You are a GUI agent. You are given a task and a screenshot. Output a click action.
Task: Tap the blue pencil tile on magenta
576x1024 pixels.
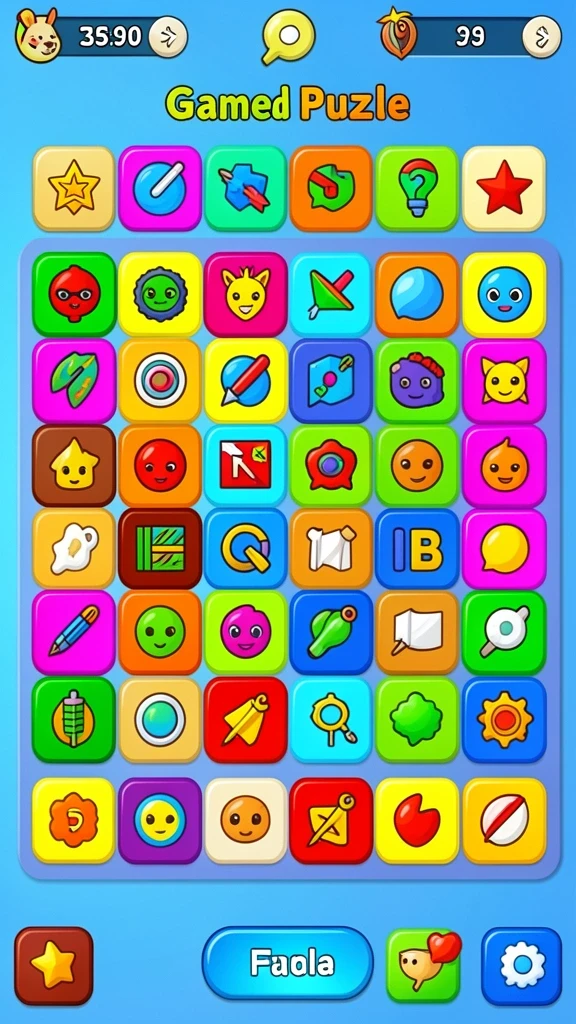click(74, 632)
